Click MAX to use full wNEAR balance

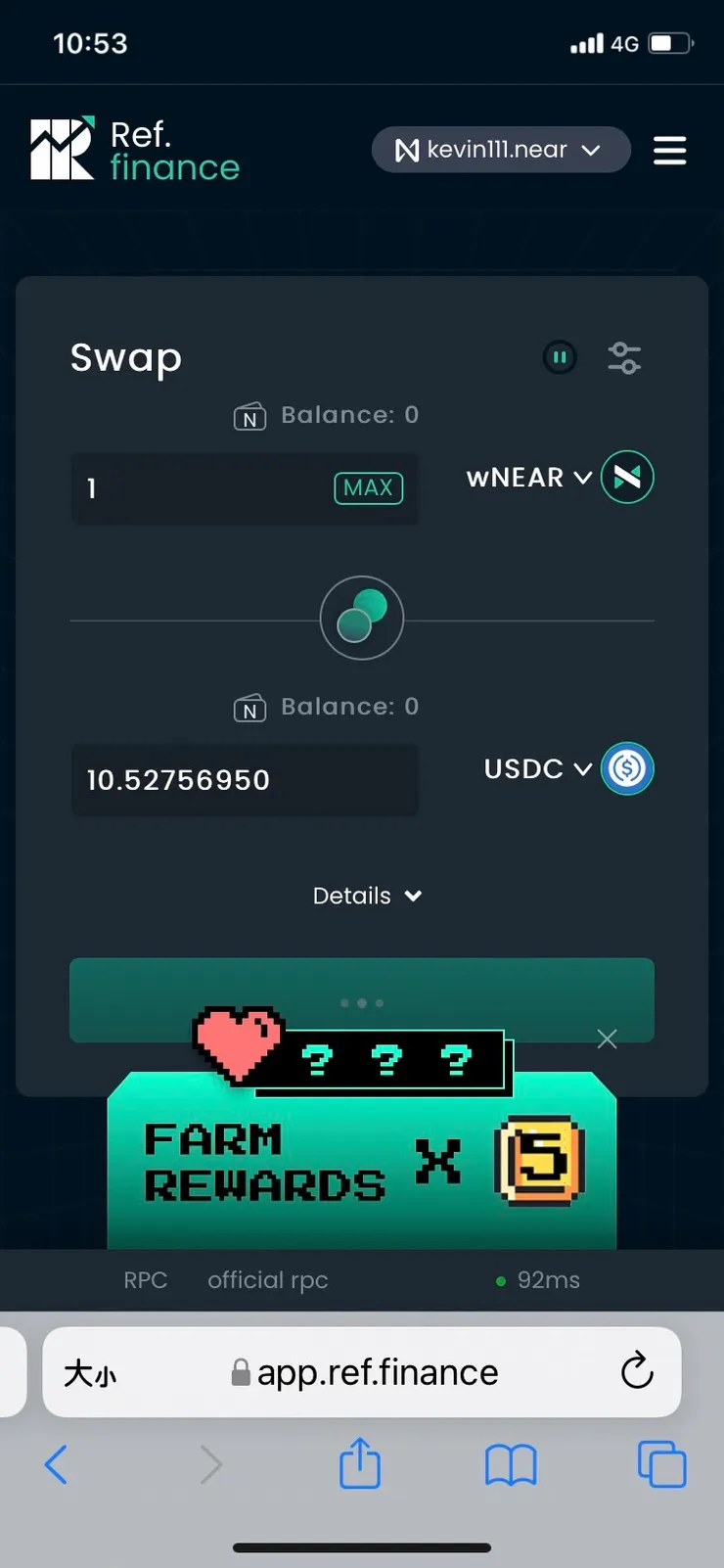pos(369,488)
